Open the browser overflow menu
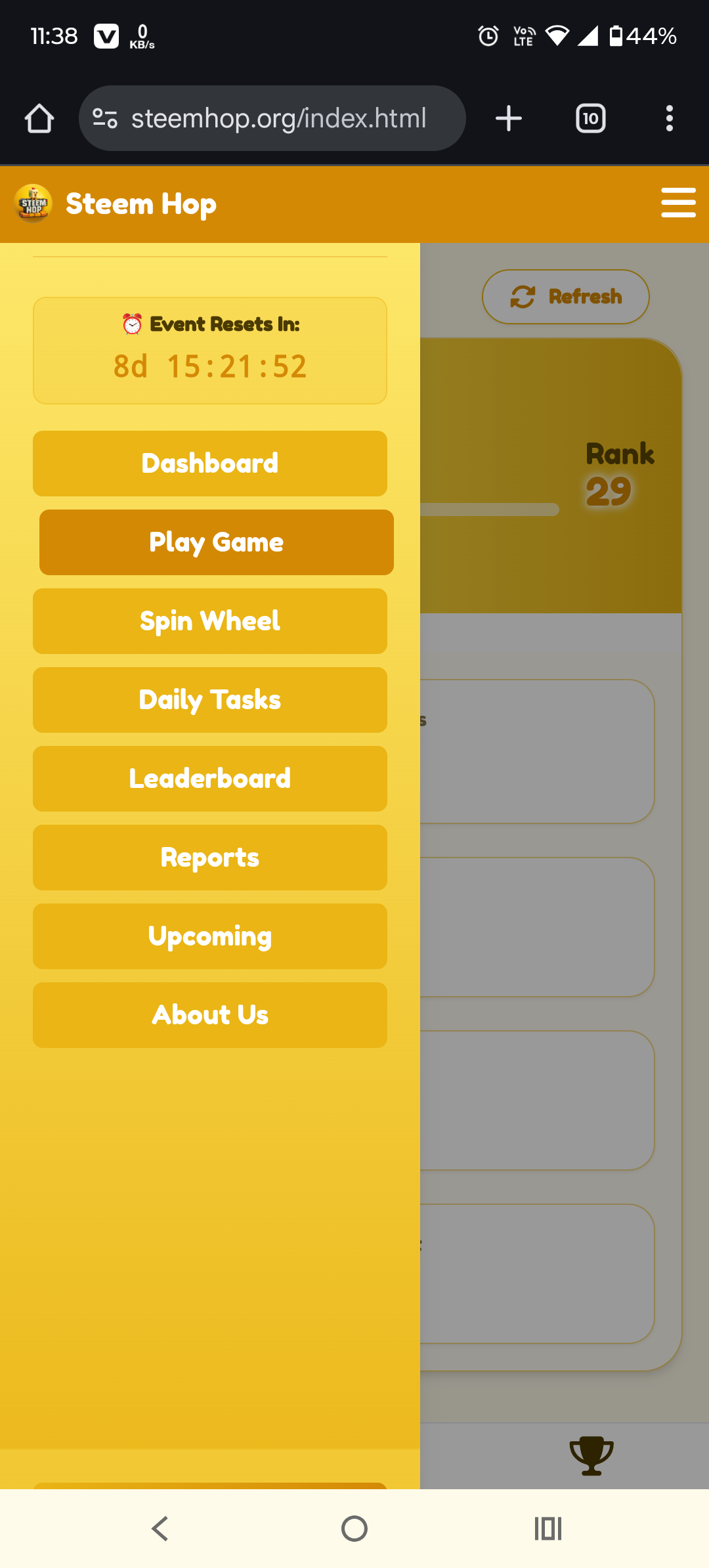Viewport: 709px width, 1568px height. [x=670, y=118]
